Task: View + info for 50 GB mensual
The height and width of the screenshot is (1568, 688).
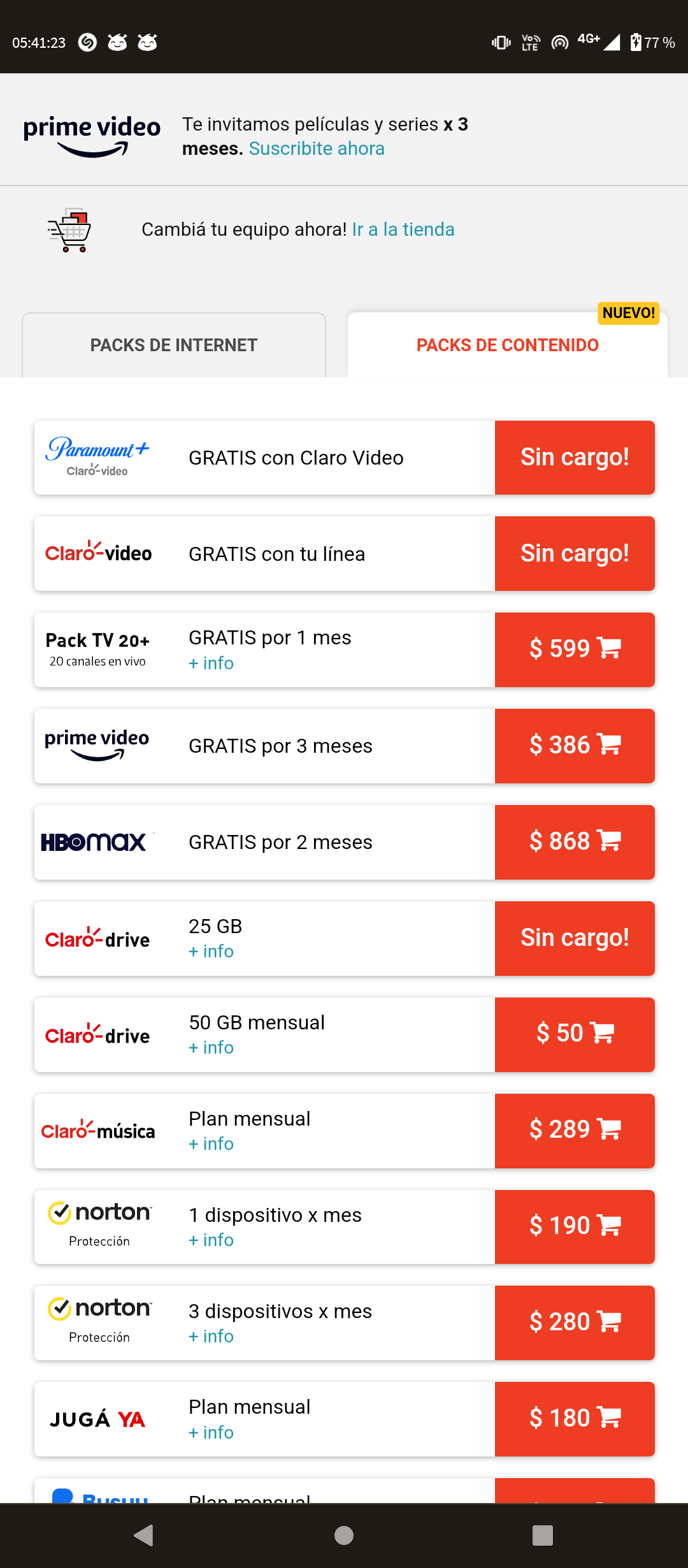Action: point(211,1048)
